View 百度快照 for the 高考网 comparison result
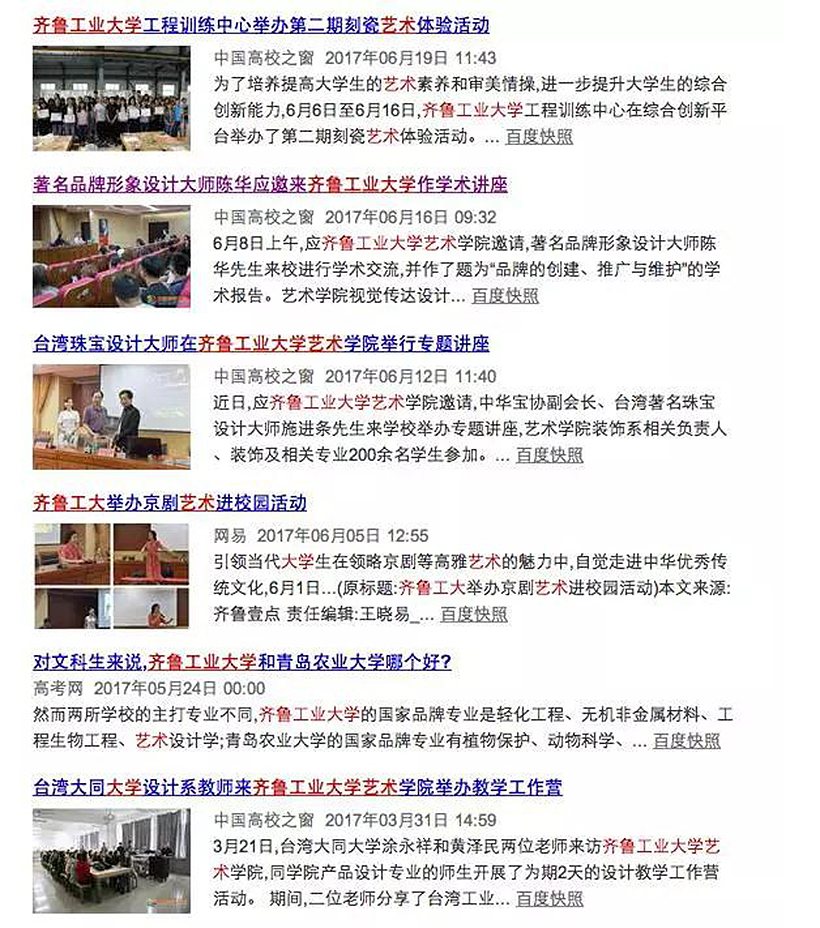Screen dimensions: 820x928 click(686, 741)
